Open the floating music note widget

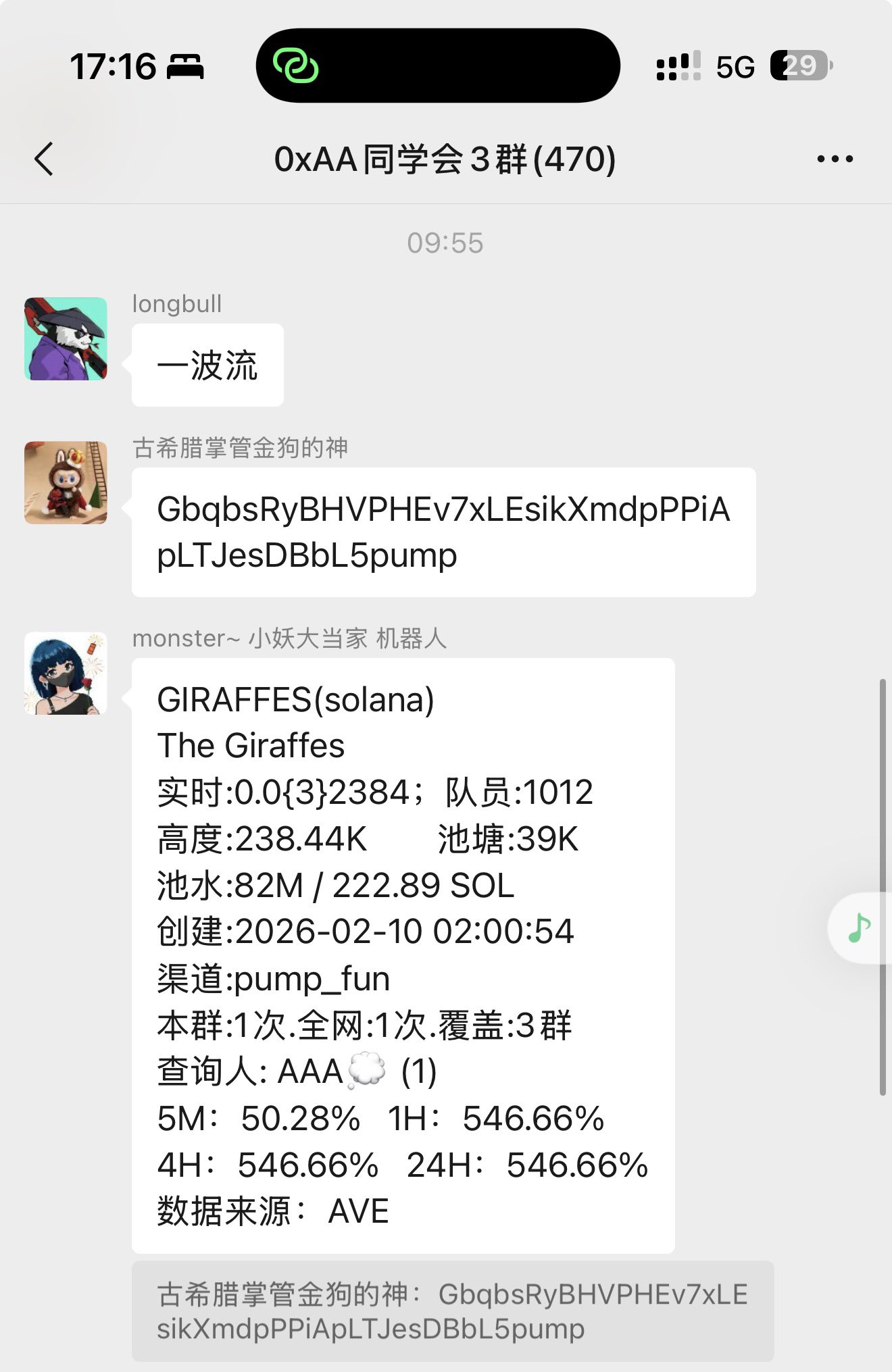(x=859, y=928)
